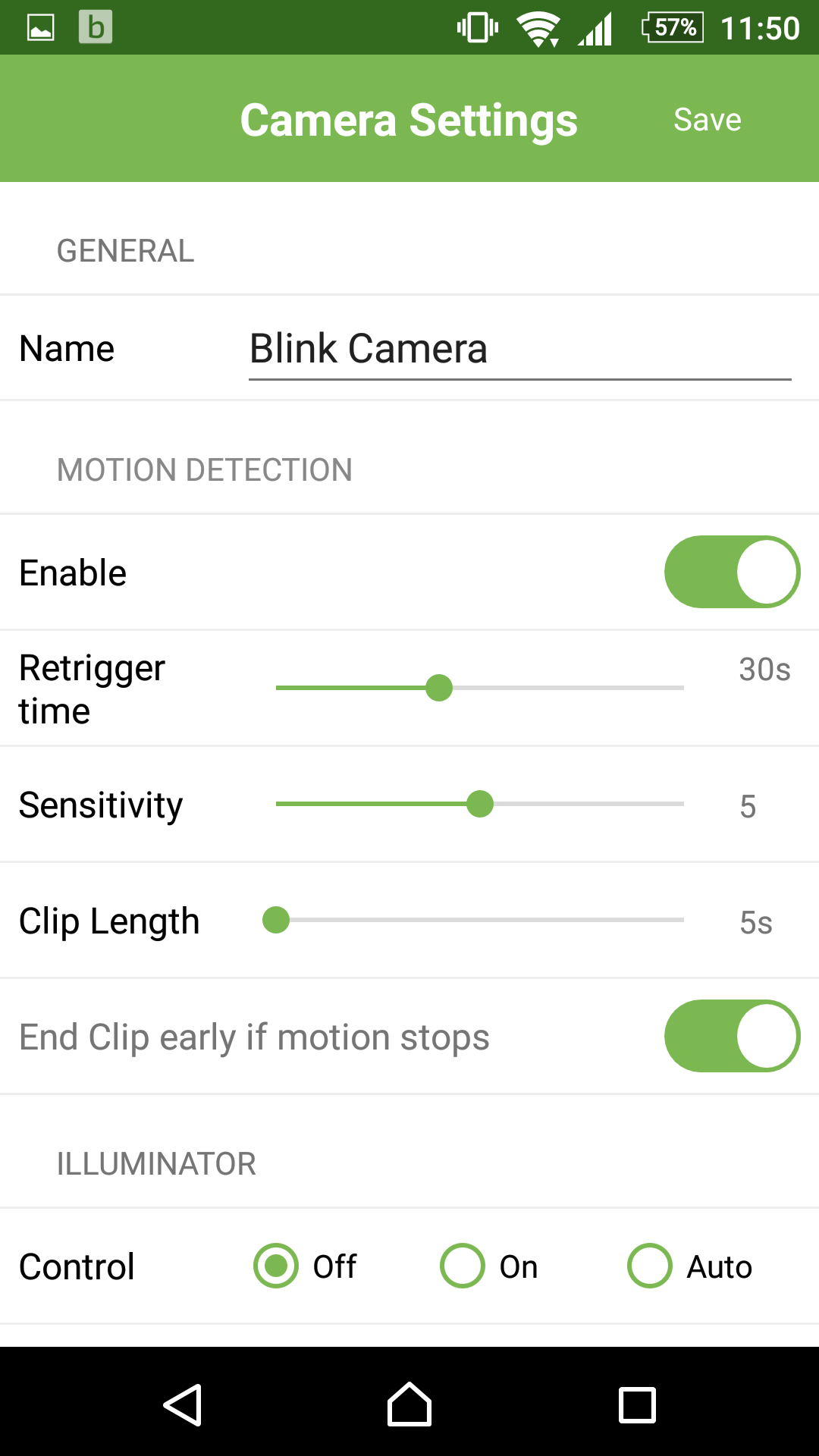This screenshot has width=819, height=1456.
Task: Tap the Sensitivity slider
Action: point(479,804)
